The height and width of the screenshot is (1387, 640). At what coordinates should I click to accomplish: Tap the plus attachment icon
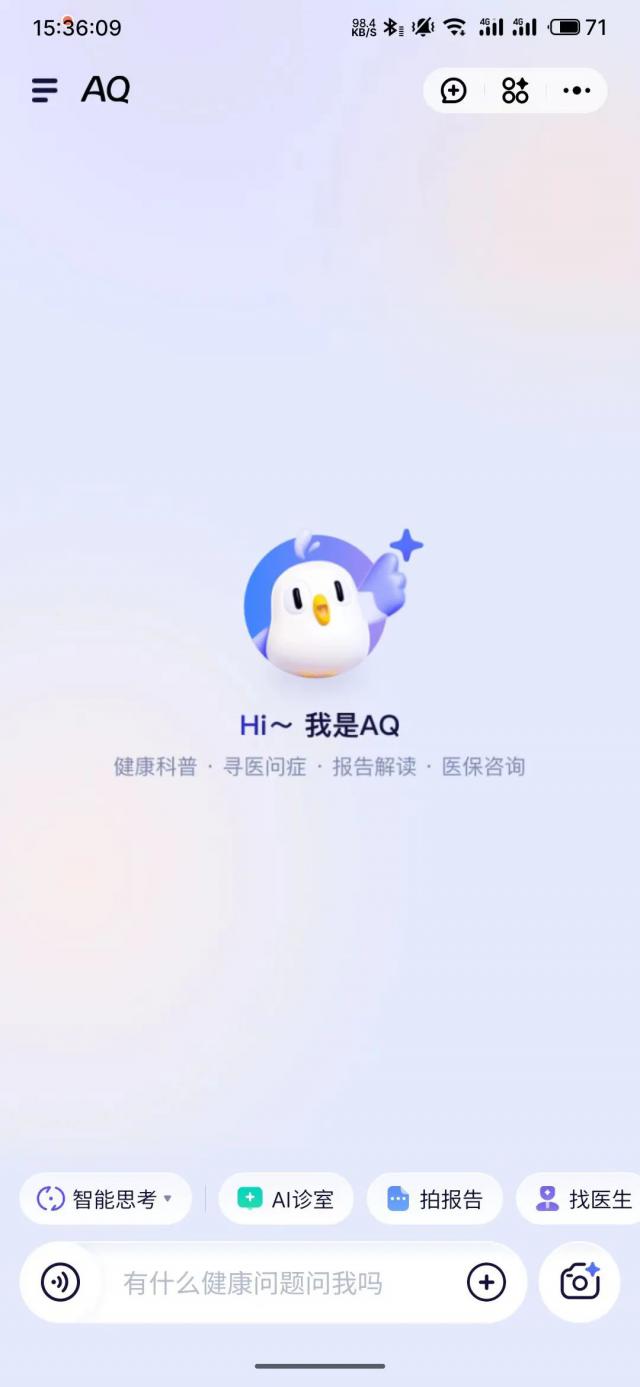tap(487, 1282)
